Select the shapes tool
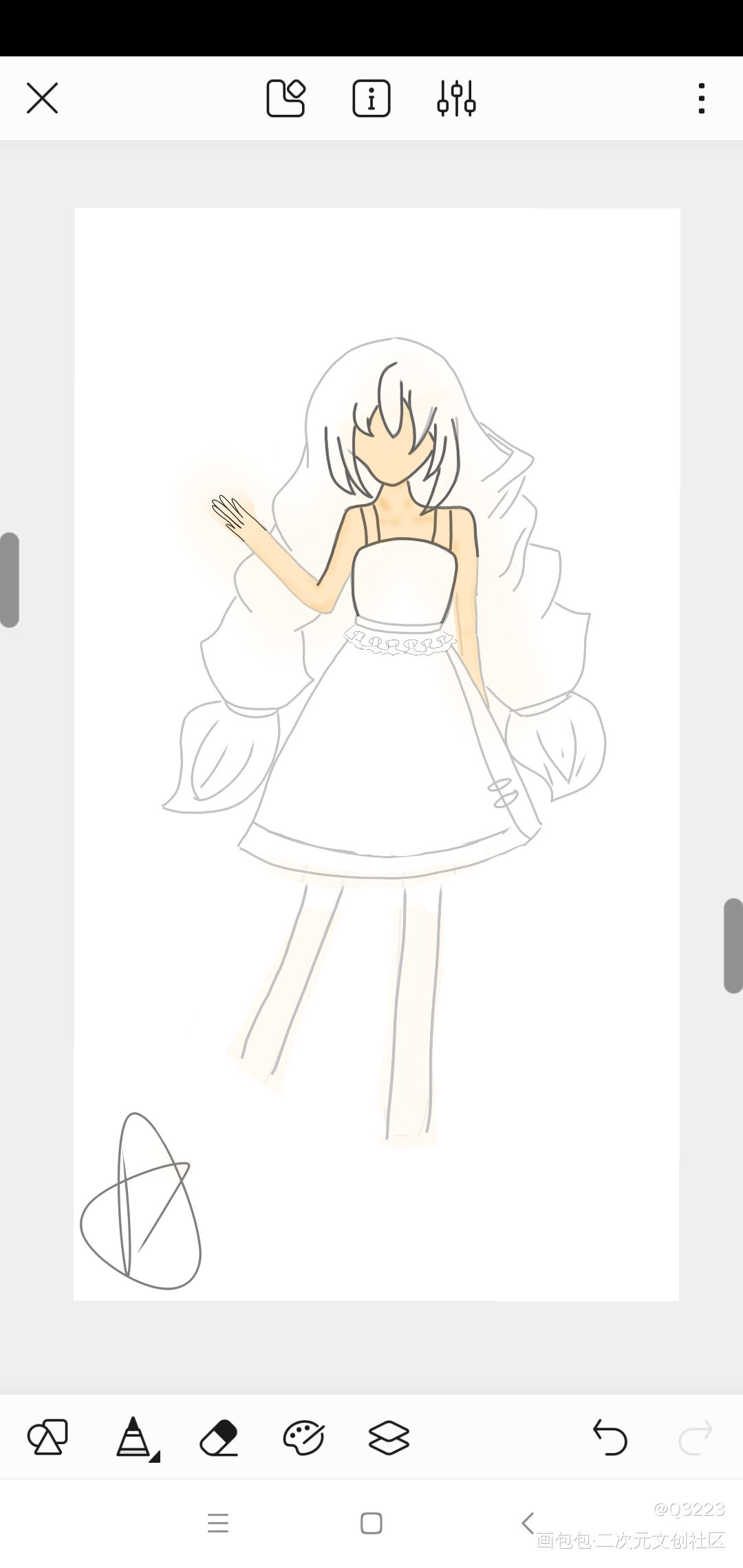The height and width of the screenshot is (1568, 743). pos(47,1437)
